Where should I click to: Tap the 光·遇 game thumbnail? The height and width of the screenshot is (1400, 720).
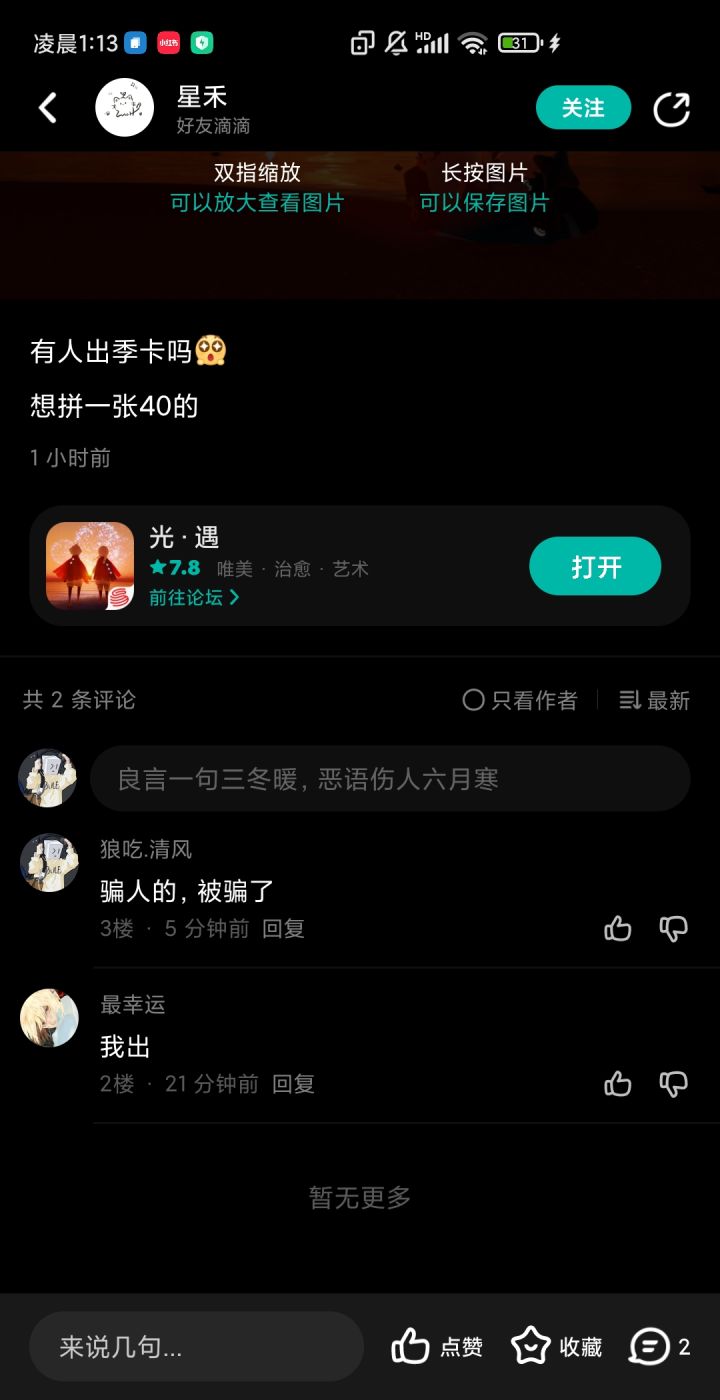point(90,566)
